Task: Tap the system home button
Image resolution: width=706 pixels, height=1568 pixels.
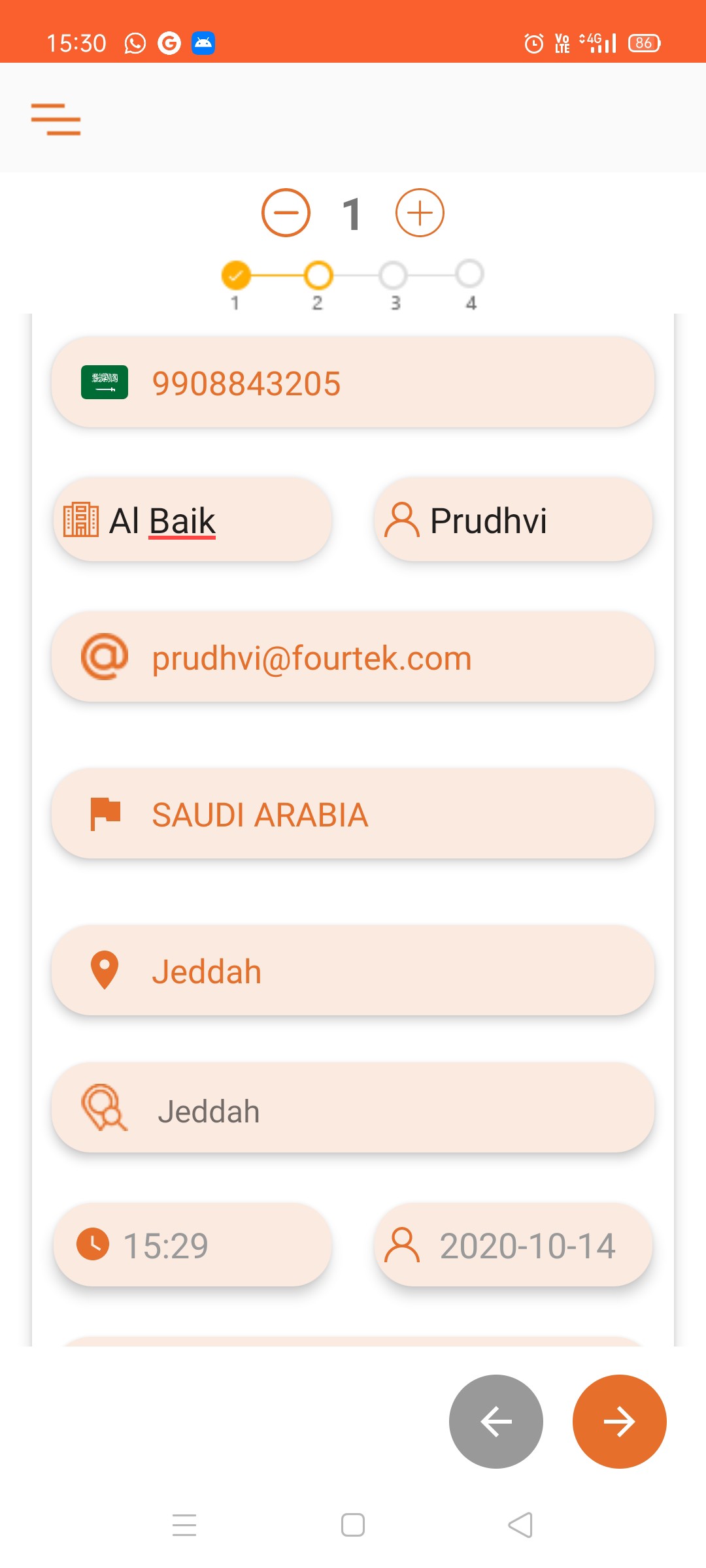Action: point(353,1525)
